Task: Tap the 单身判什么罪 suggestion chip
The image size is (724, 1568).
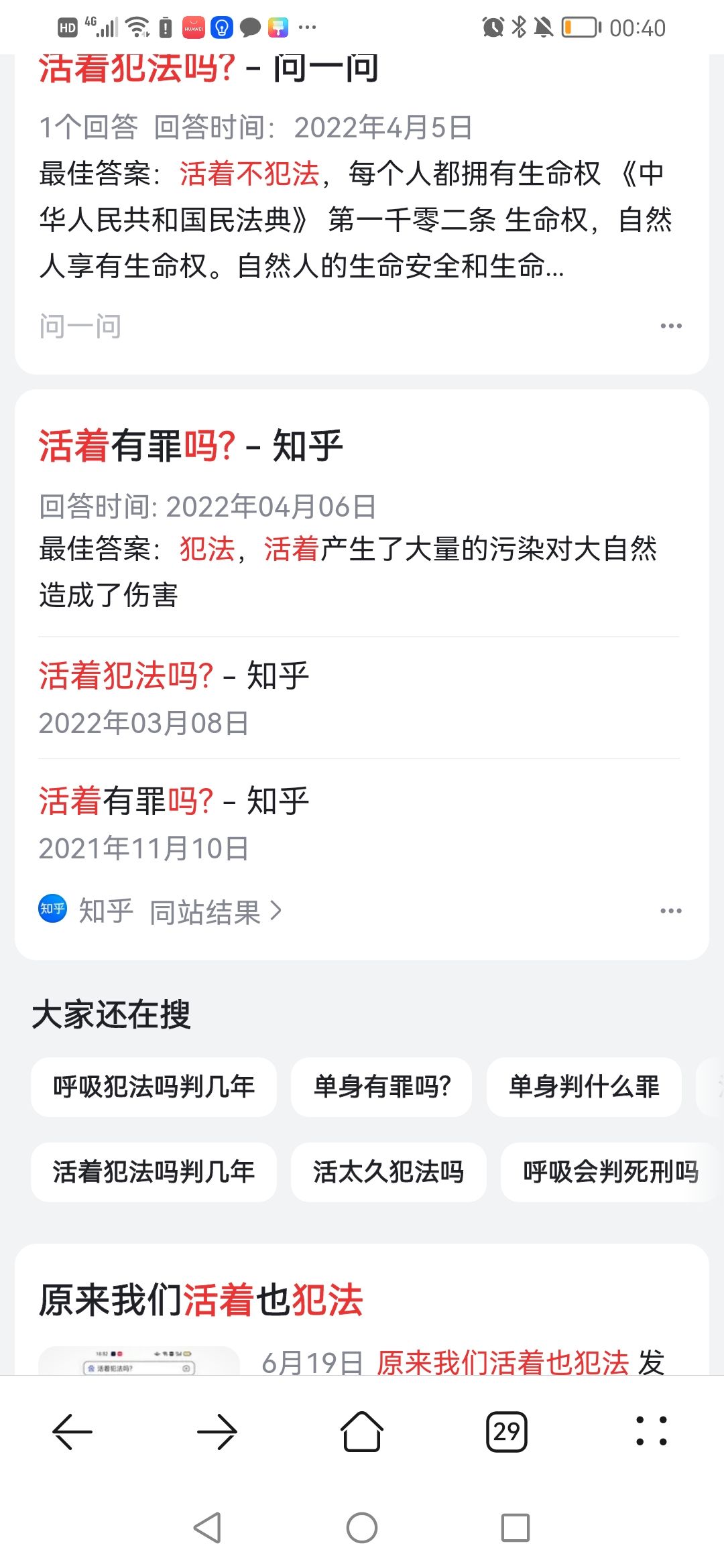Action: [x=584, y=1087]
